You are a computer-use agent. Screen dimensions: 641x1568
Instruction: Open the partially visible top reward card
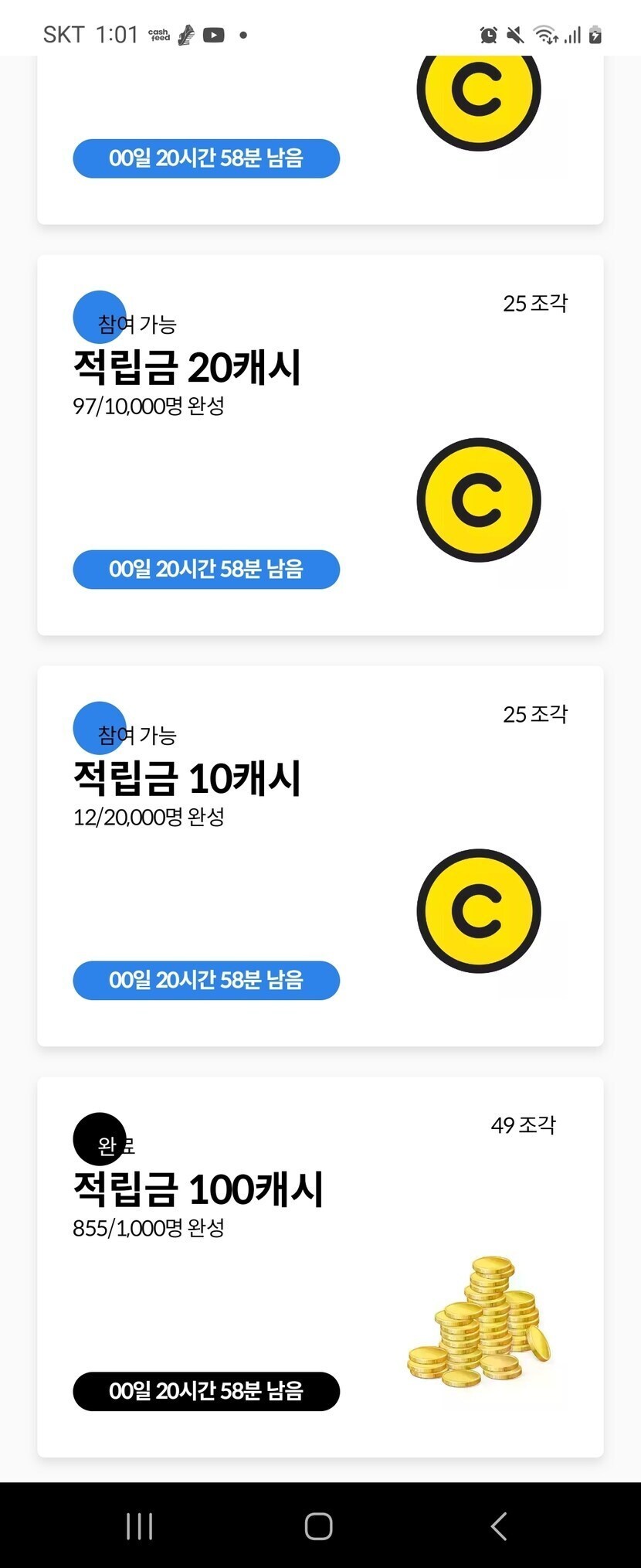click(x=320, y=139)
